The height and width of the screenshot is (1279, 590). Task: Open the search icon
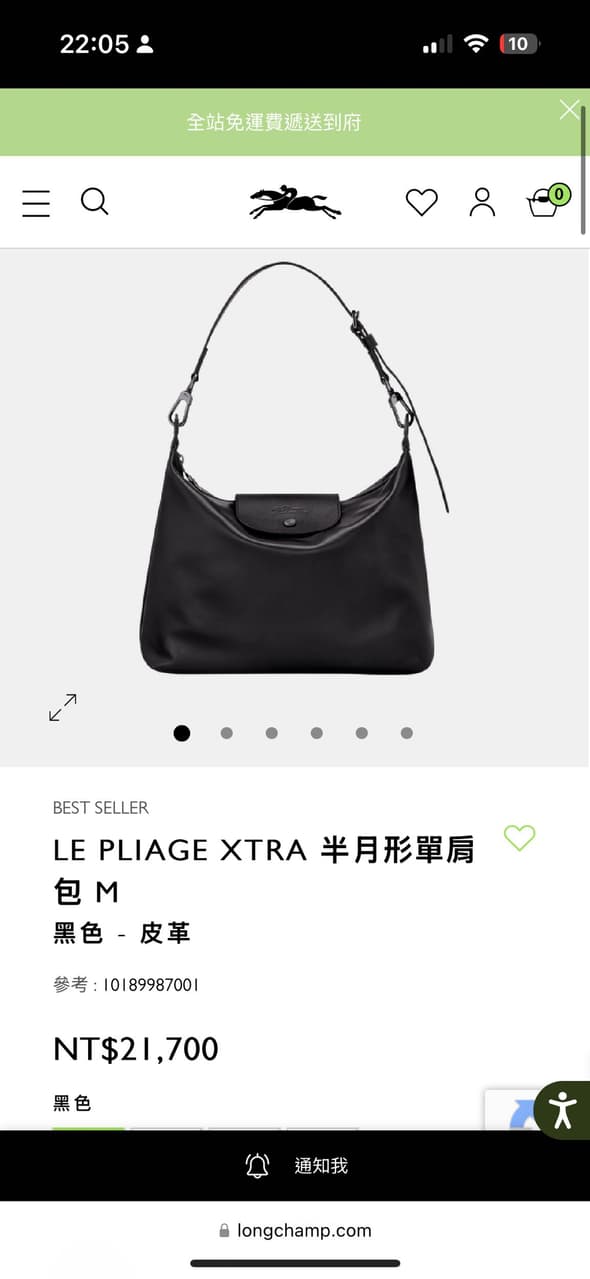coord(94,202)
